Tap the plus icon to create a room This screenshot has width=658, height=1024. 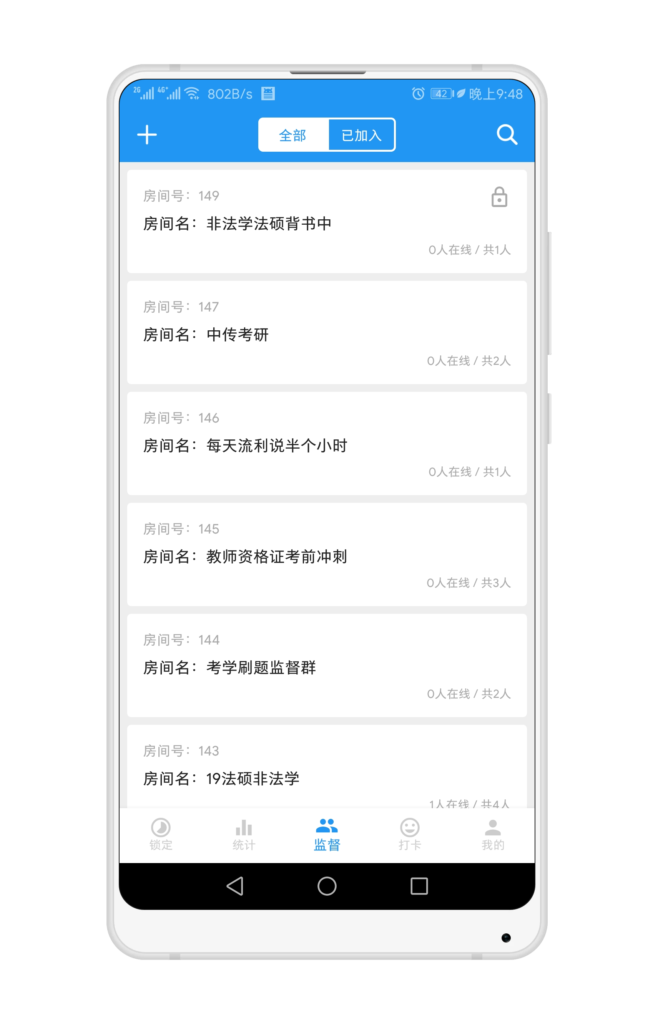click(x=147, y=135)
